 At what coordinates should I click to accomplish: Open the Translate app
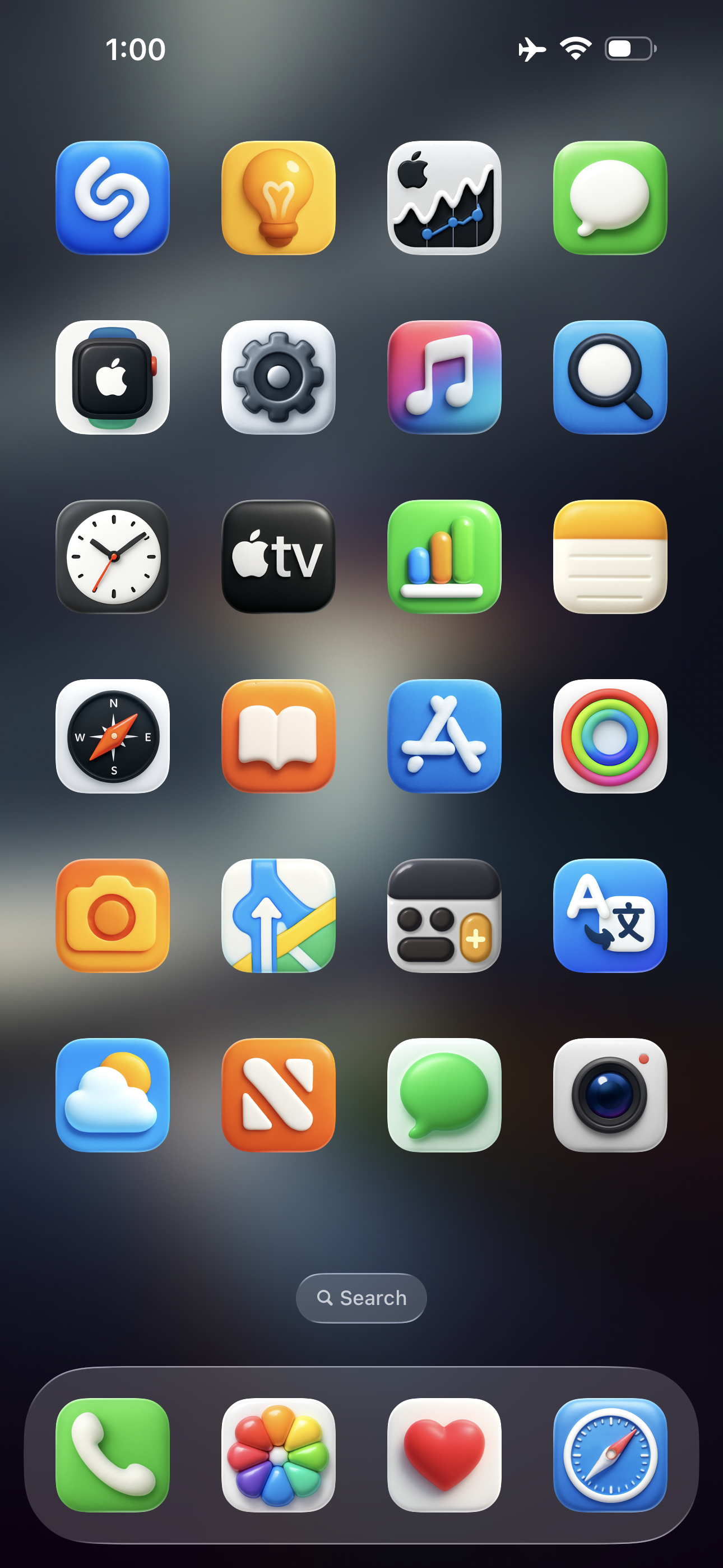click(x=610, y=915)
